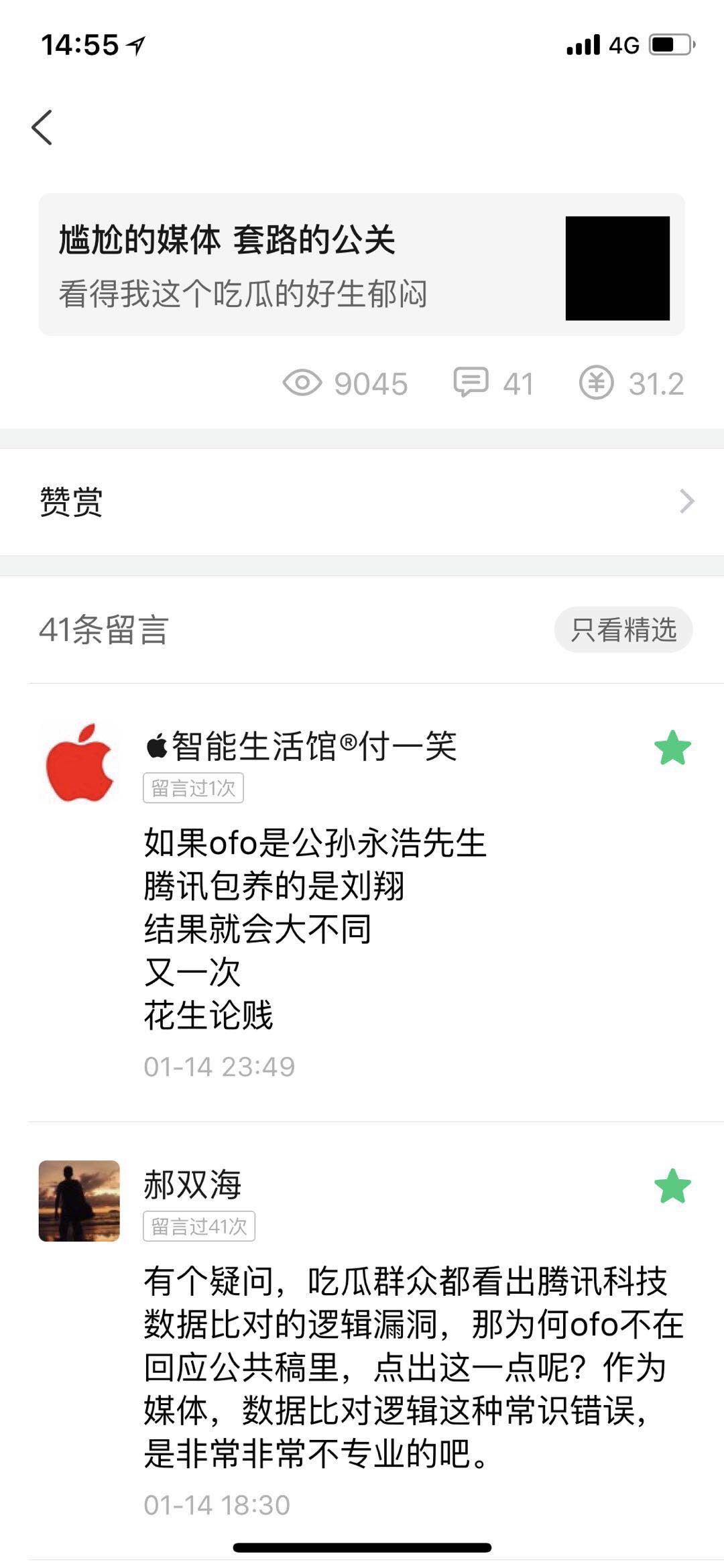Open 付一笑's comment about ofo

click(x=314, y=928)
